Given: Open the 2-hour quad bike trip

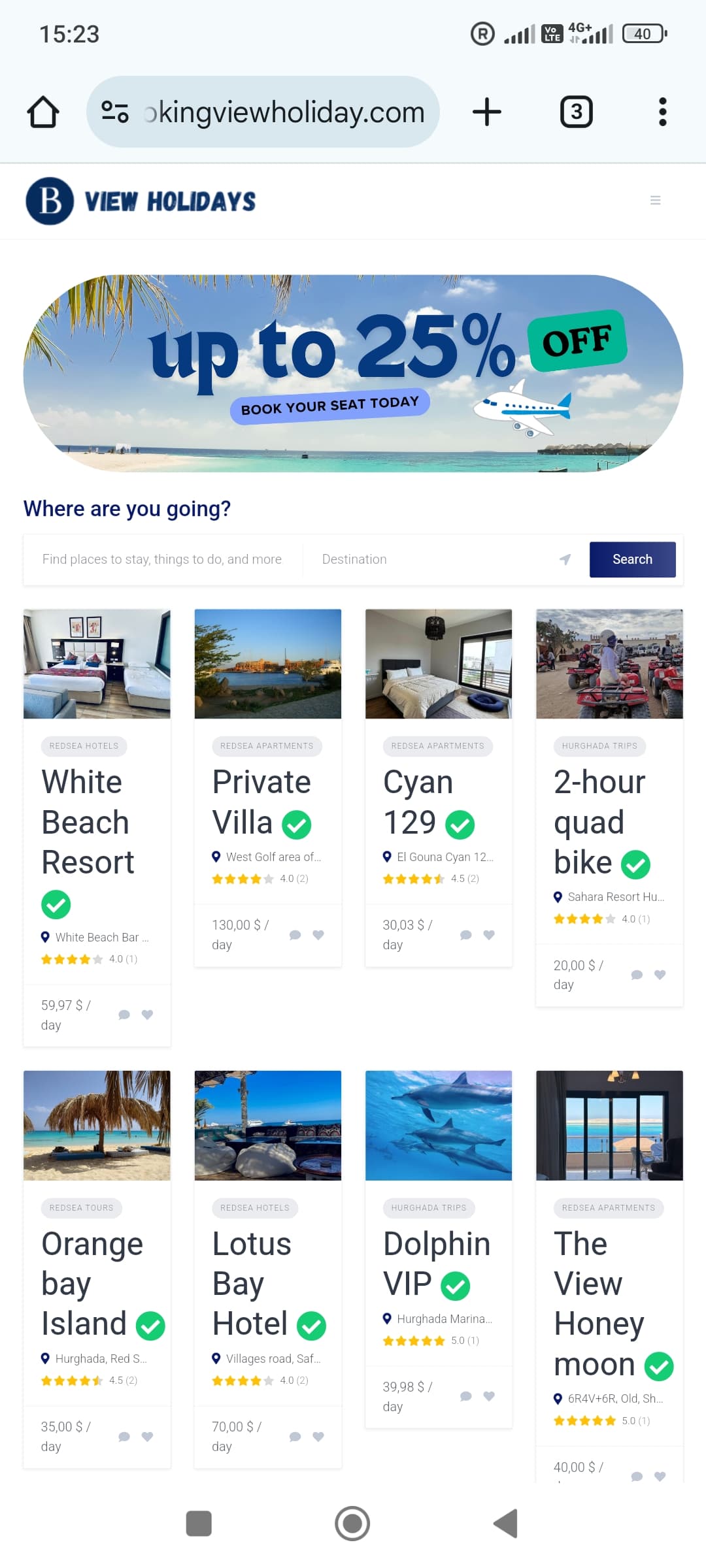Looking at the screenshot, I should 601,822.
